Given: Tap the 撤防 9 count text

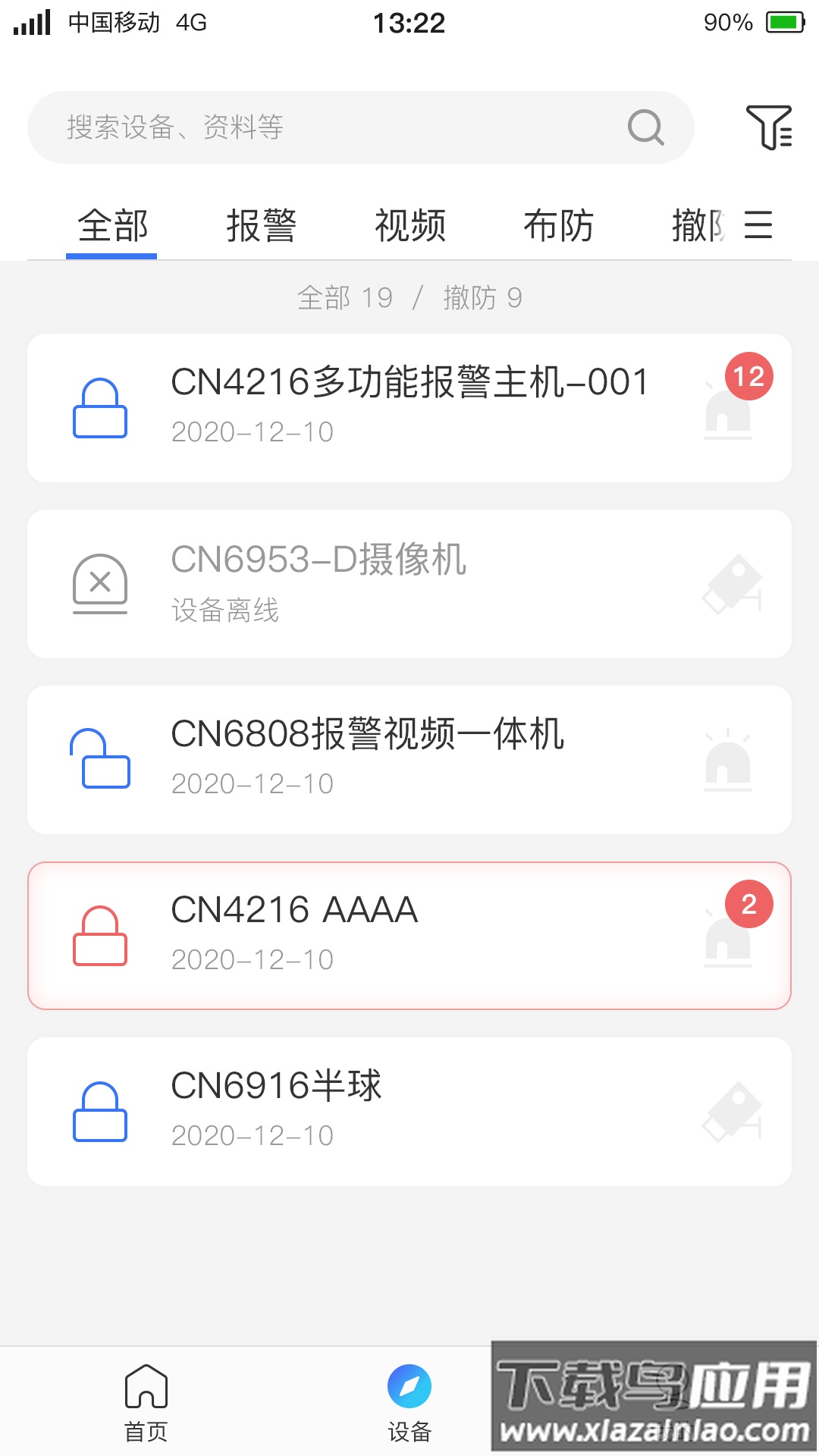Looking at the screenshot, I should coord(481,297).
